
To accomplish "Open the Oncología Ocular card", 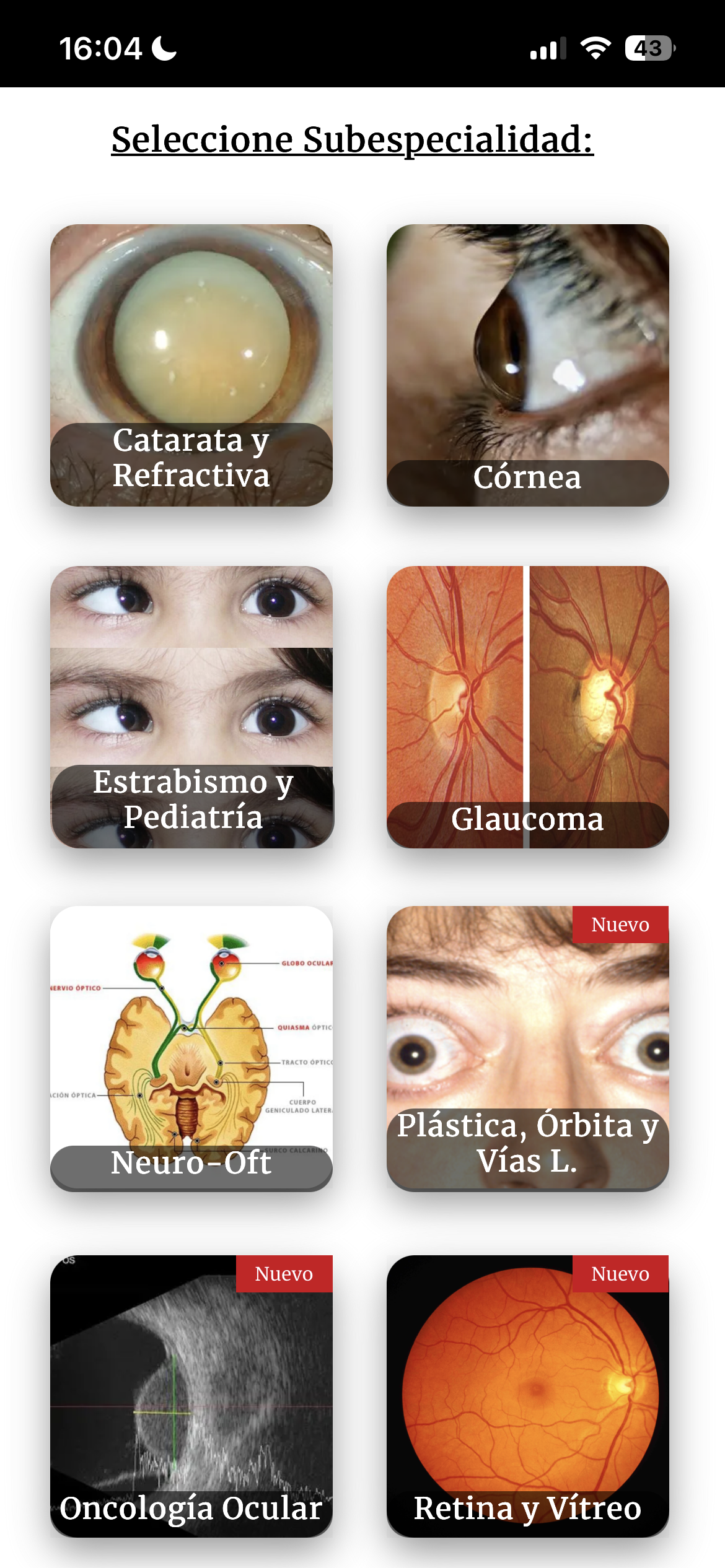I will pyautogui.click(x=191, y=1396).
